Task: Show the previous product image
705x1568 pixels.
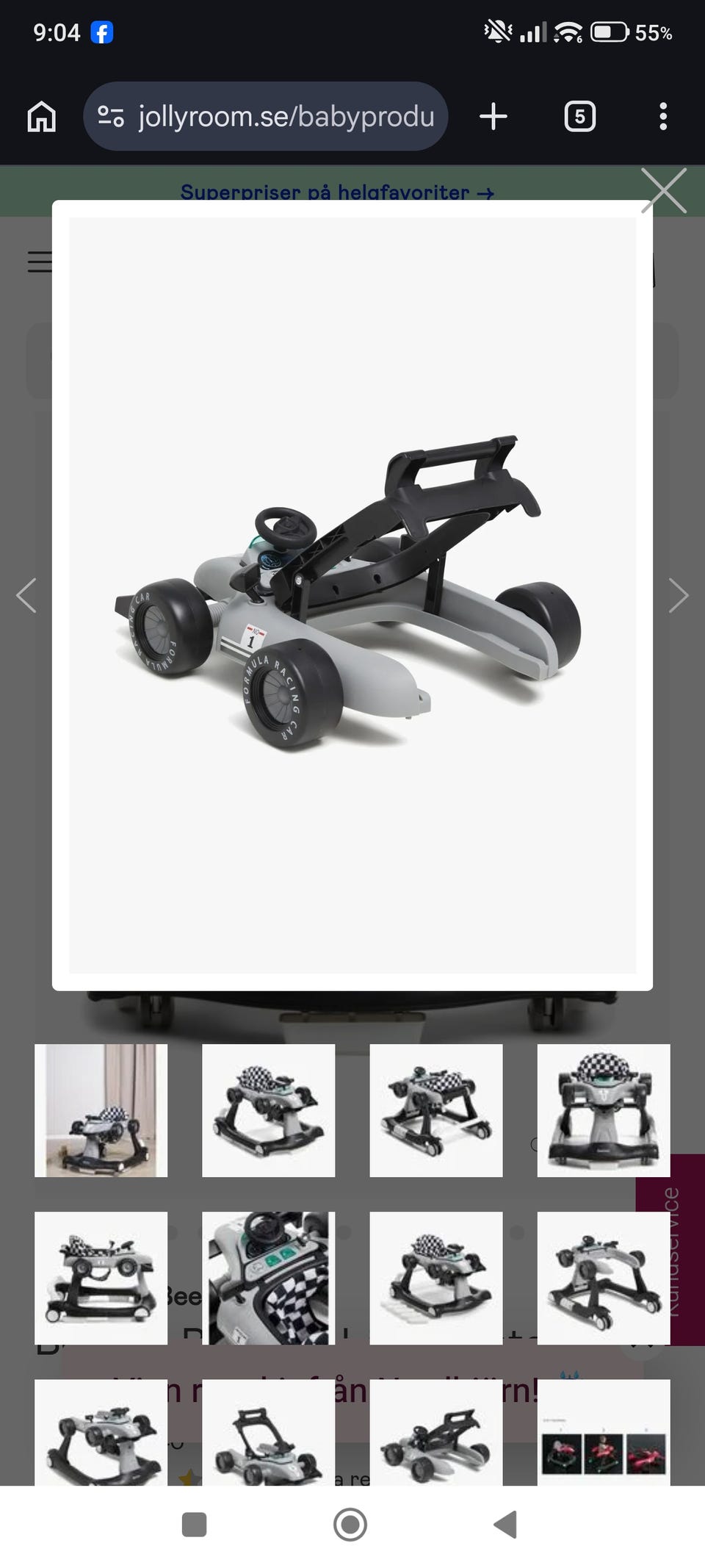Action: coord(26,595)
